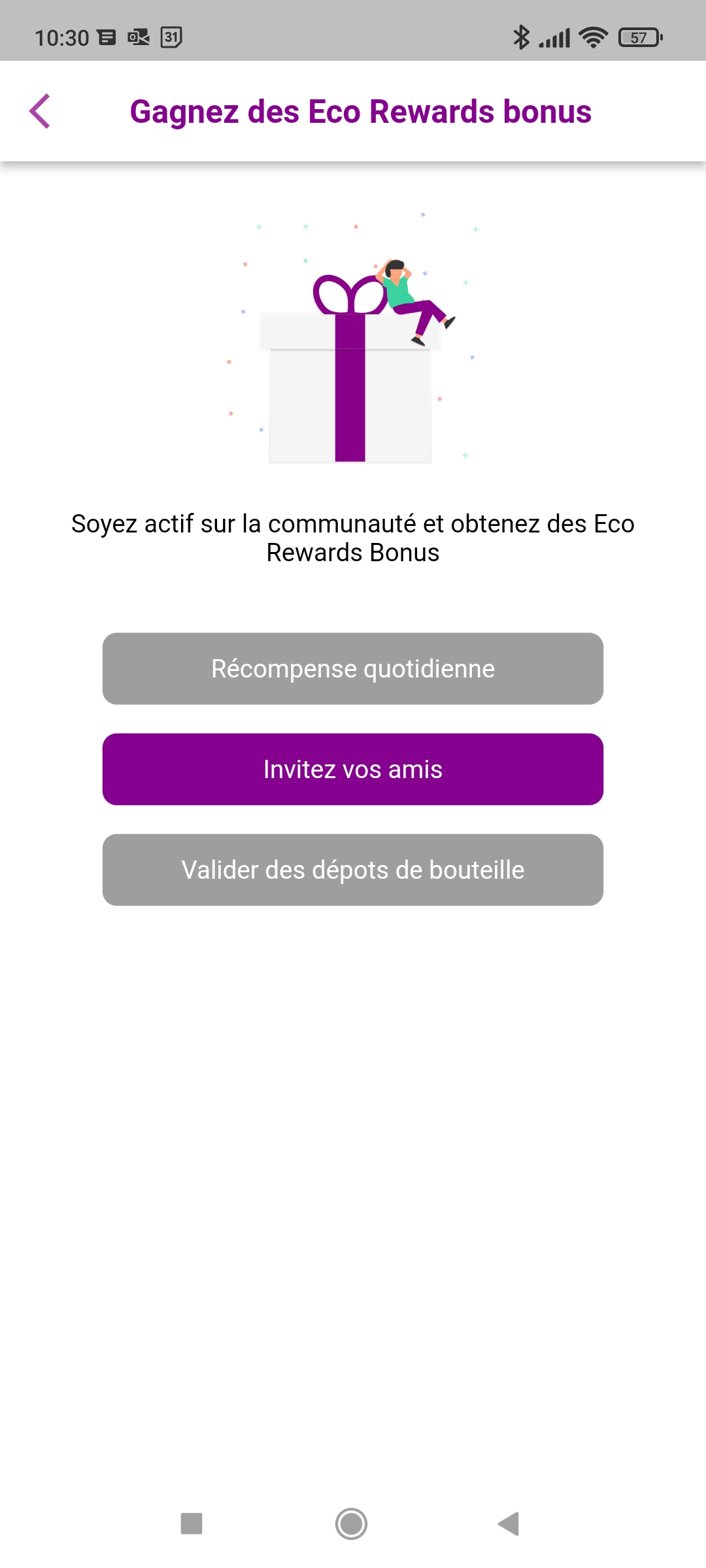Select Valider des dépots de bouteille
706x1568 pixels.
coord(353,870)
